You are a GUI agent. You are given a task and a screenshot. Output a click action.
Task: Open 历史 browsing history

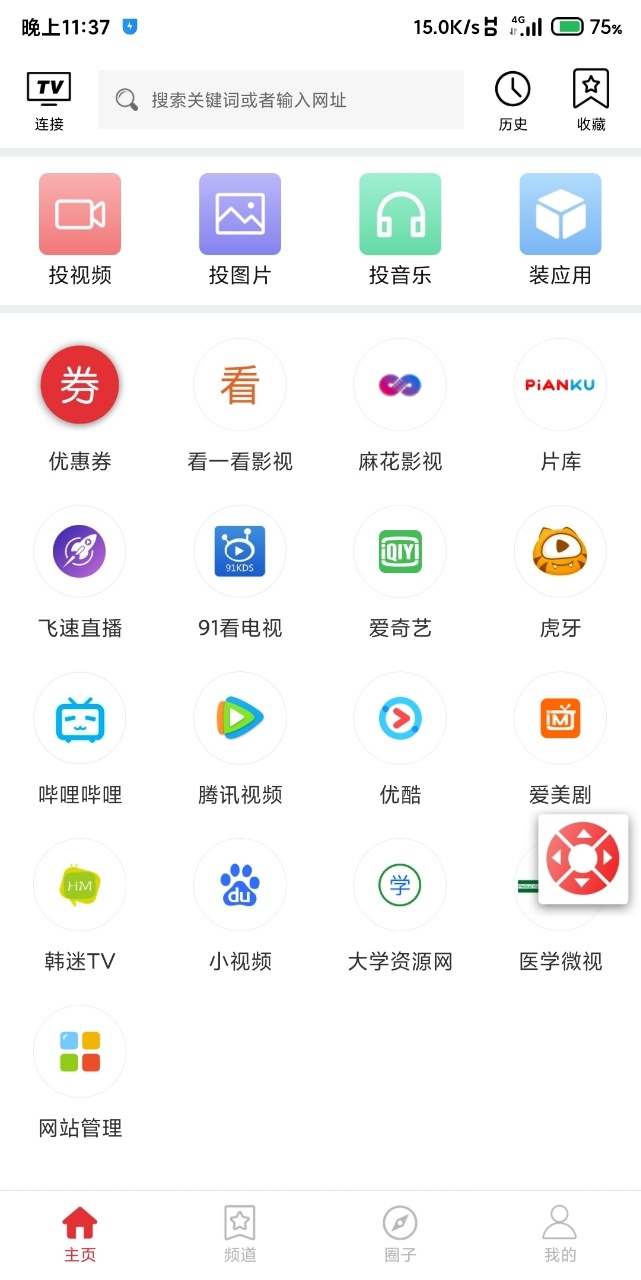coord(513,101)
